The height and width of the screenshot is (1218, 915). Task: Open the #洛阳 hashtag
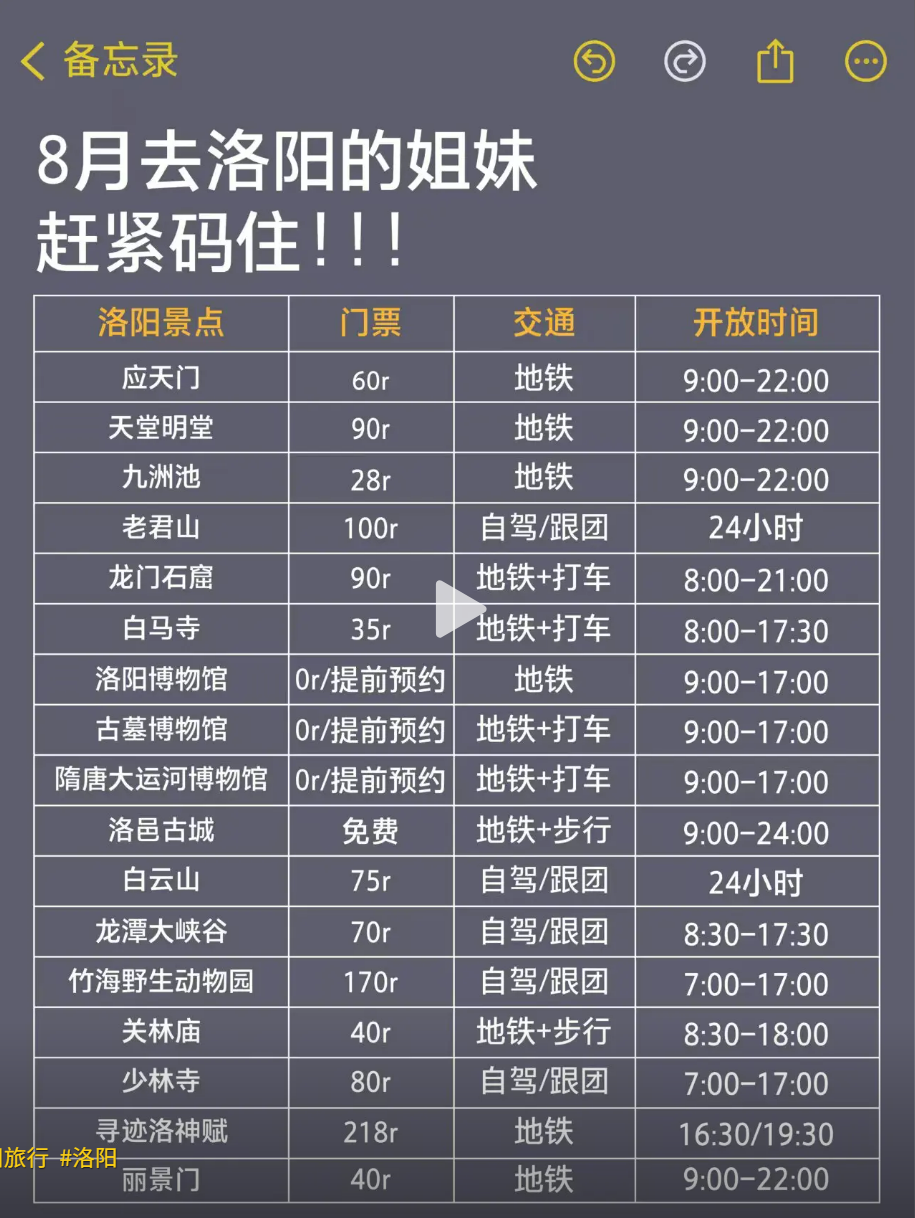coord(88,1158)
